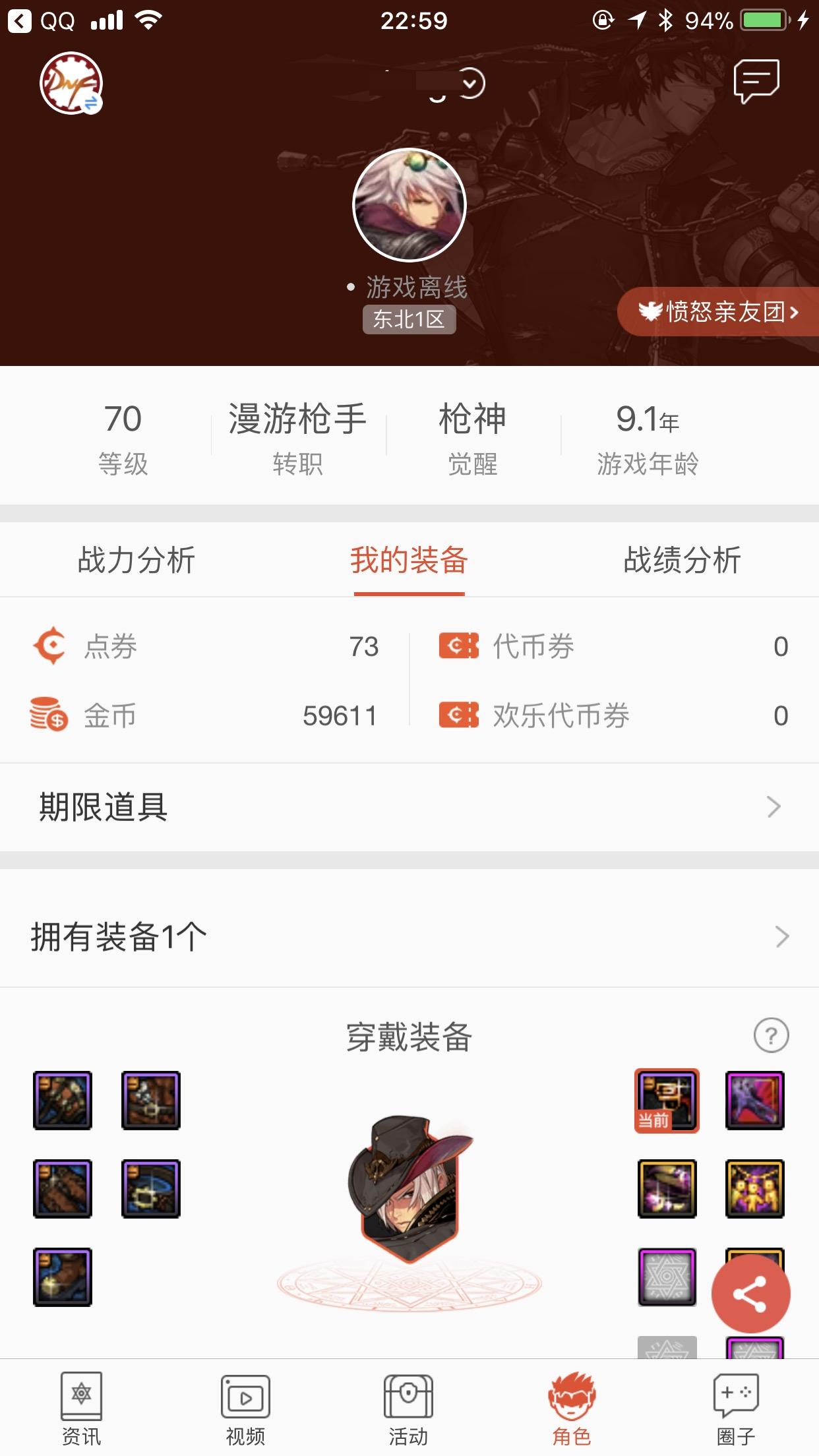Screen dimensions: 819x1456
Task: View the golden necklace equipment item
Action: (755, 1188)
